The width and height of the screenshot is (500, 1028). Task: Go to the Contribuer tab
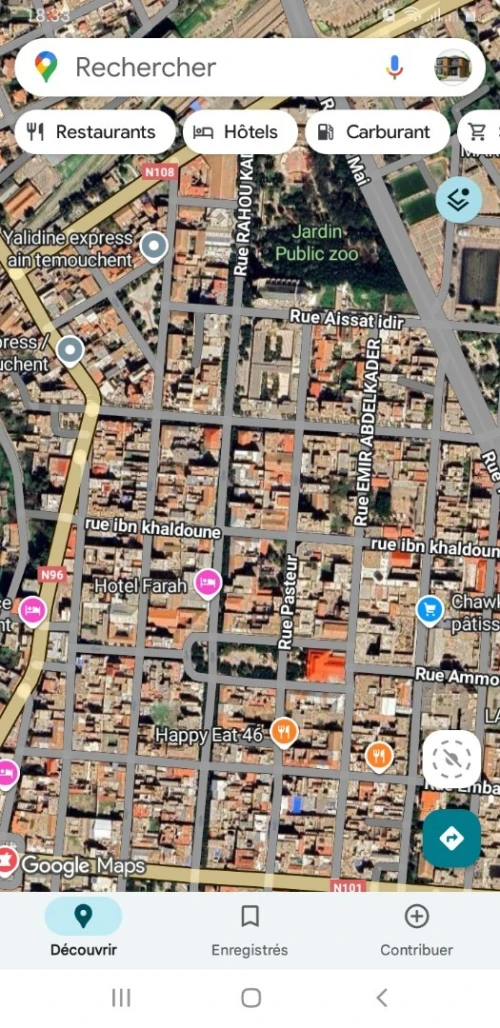417,930
